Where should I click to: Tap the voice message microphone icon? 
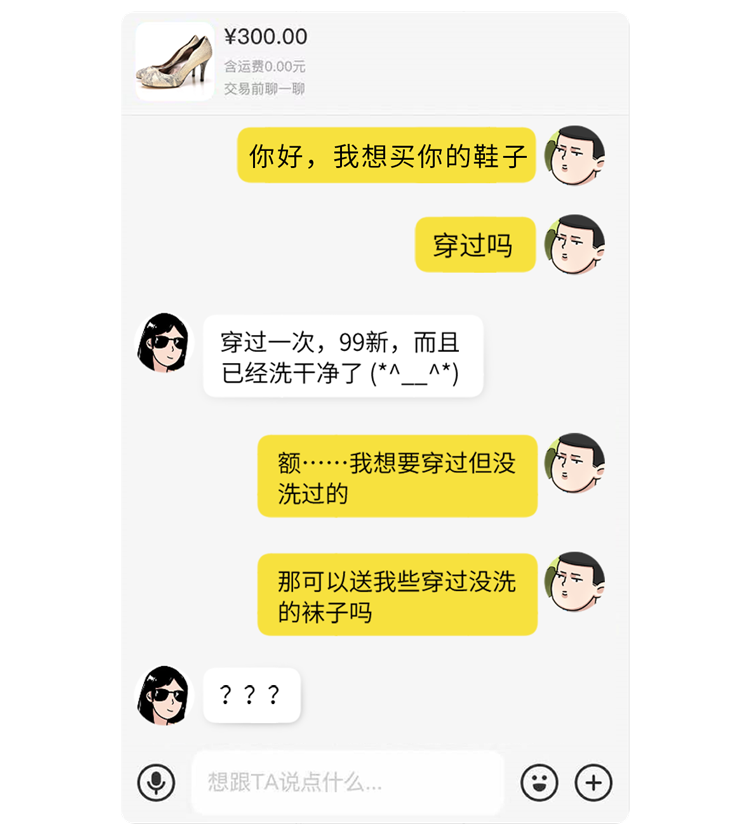pyautogui.click(x=152, y=782)
